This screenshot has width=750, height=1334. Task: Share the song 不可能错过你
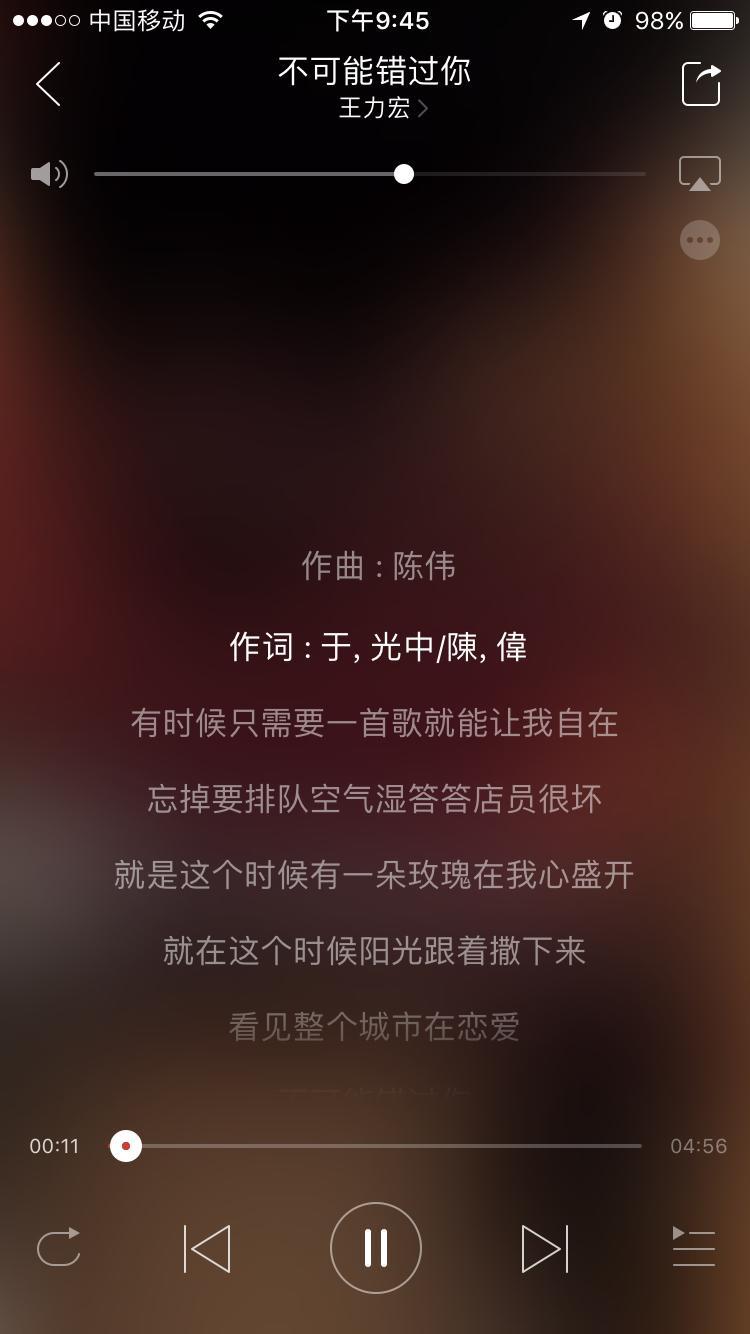tap(701, 84)
